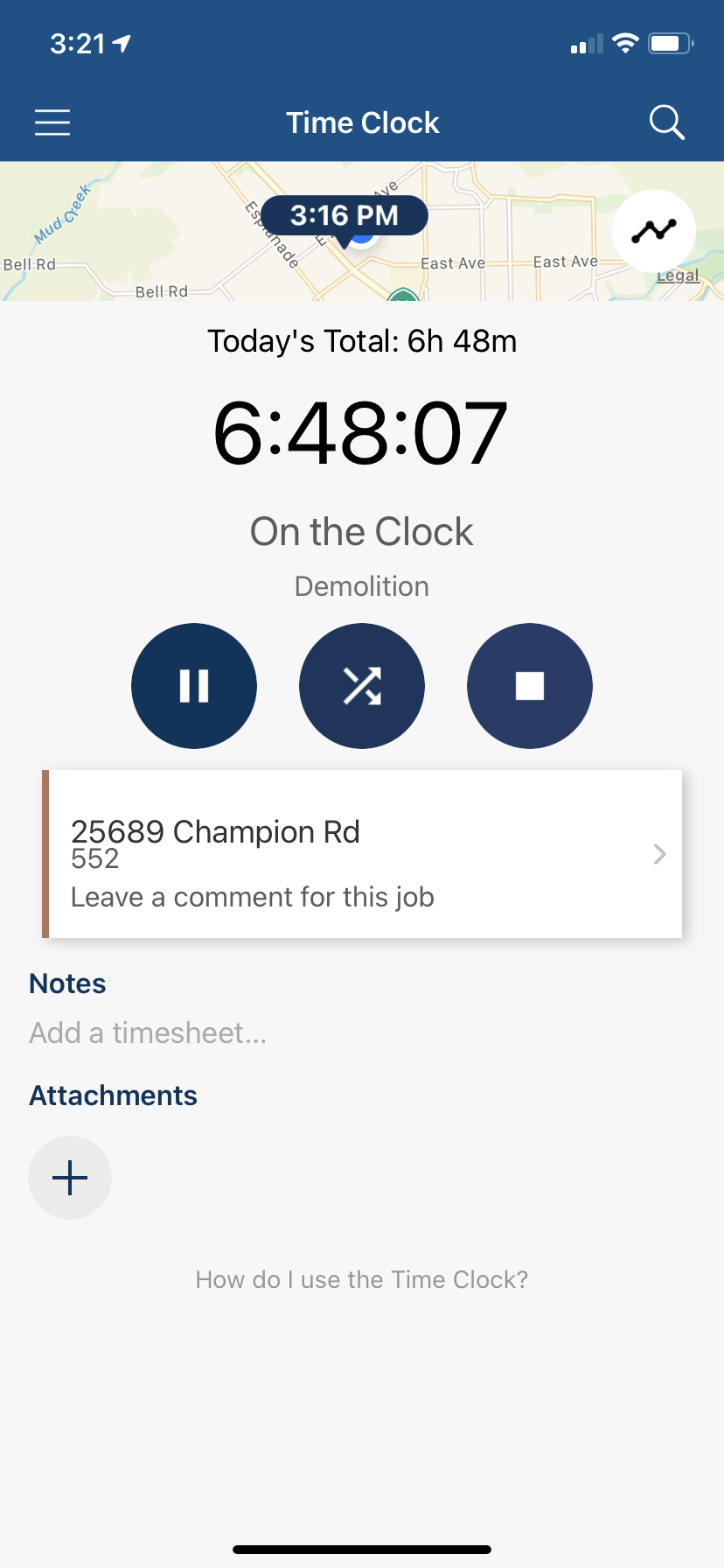The image size is (724, 1568).
Task: Pause the running time clock
Action: coord(193,685)
